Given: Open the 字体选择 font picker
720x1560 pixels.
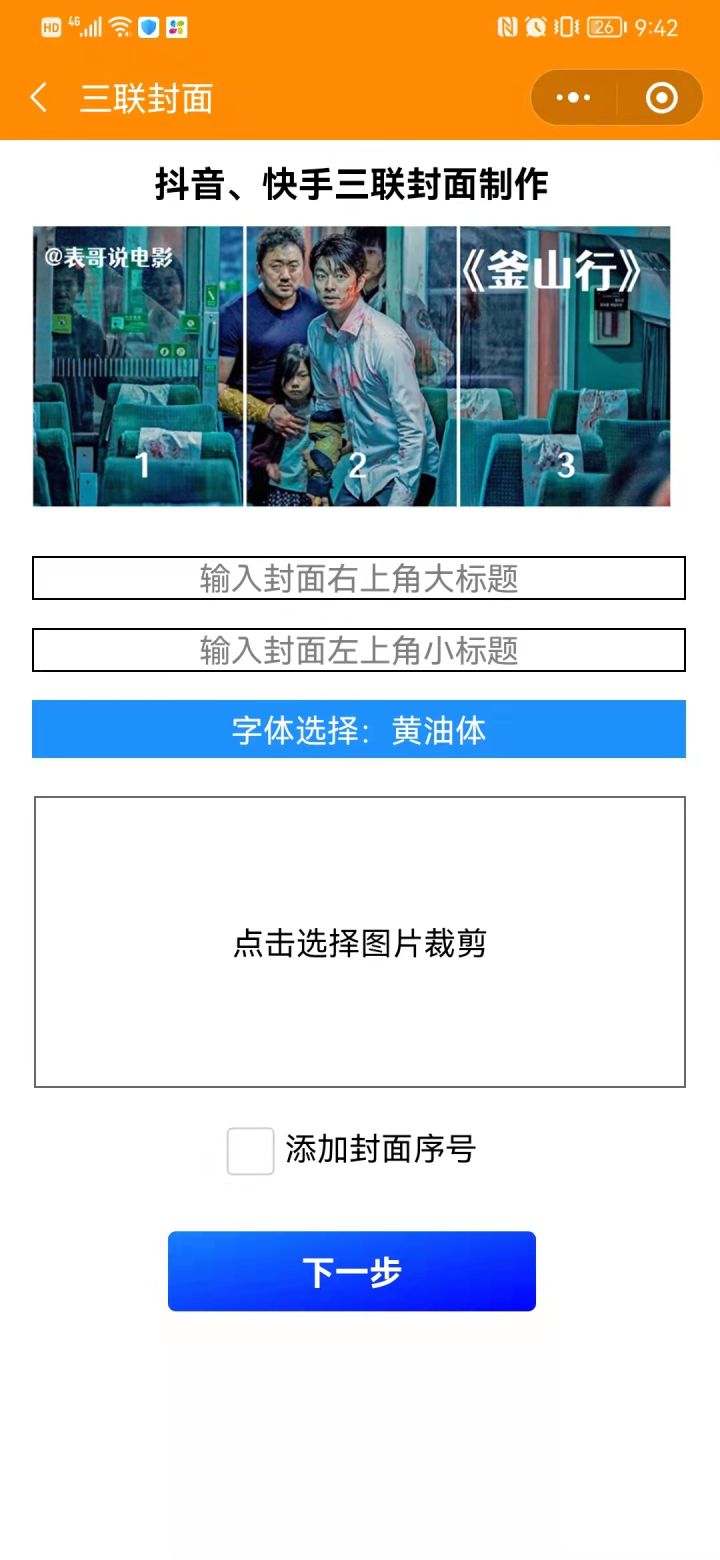Looking at the screenshot, I should point(359,729).
